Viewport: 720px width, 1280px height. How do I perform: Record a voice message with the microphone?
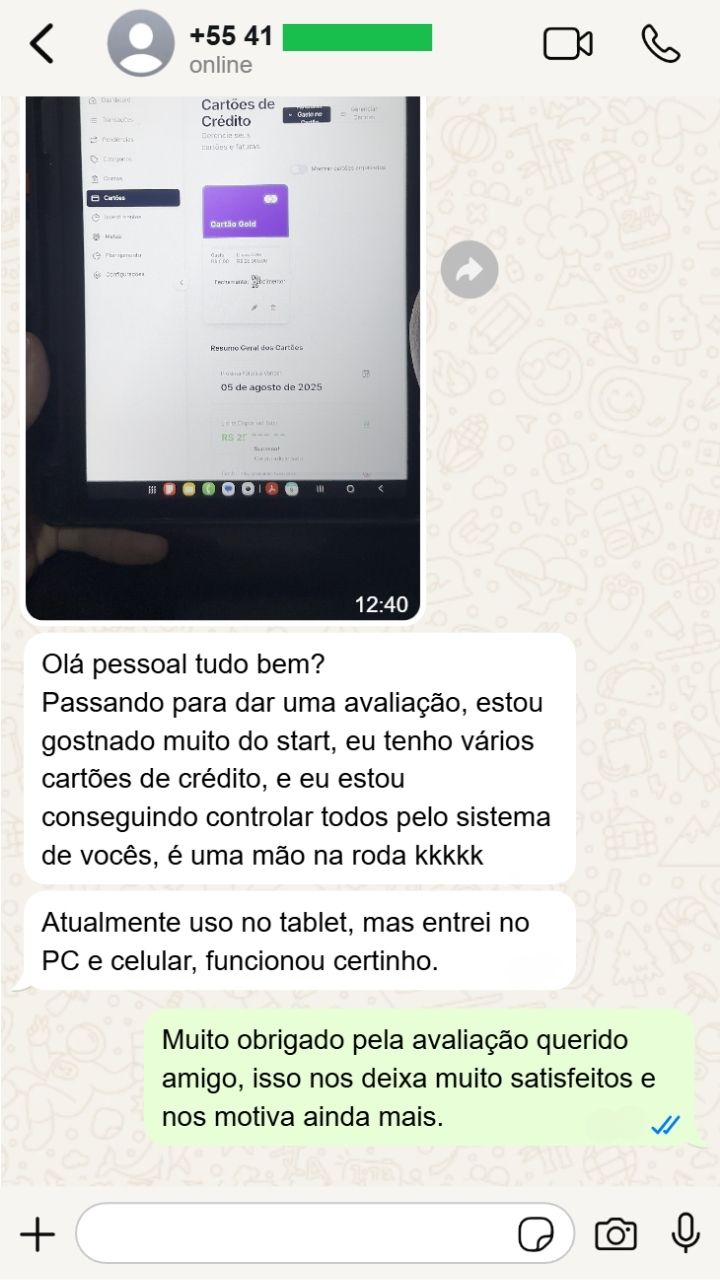685,1233
